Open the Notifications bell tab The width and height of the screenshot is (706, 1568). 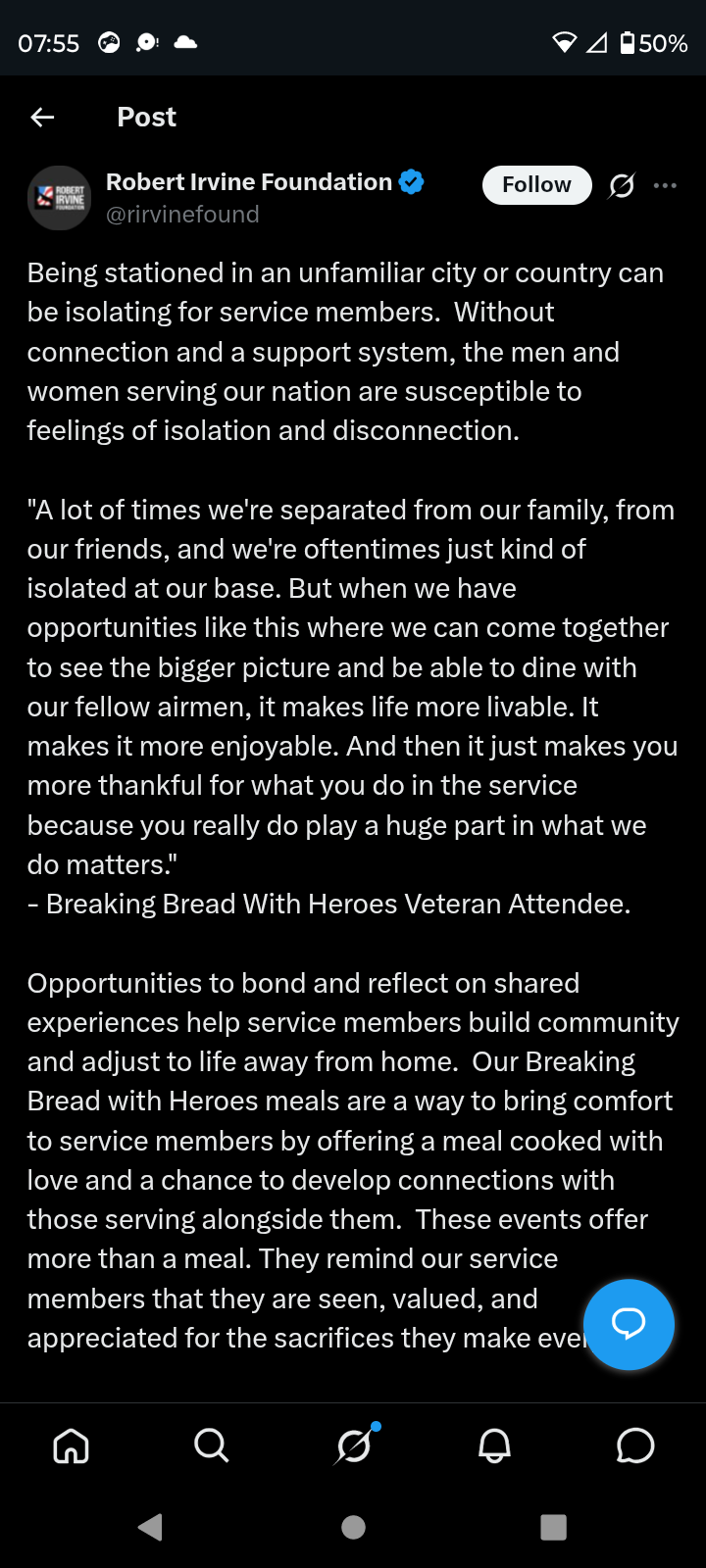494,1445
